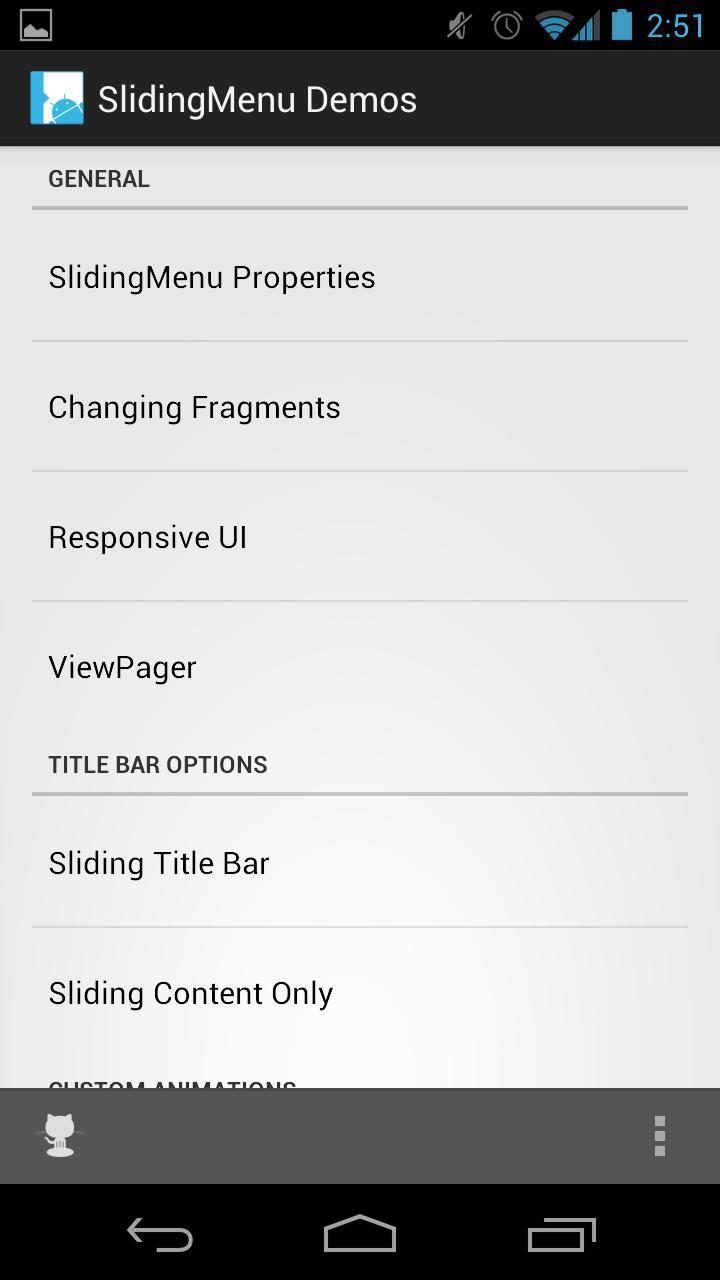Click the TITLE BAR OPTIONS header

[158, 764]
